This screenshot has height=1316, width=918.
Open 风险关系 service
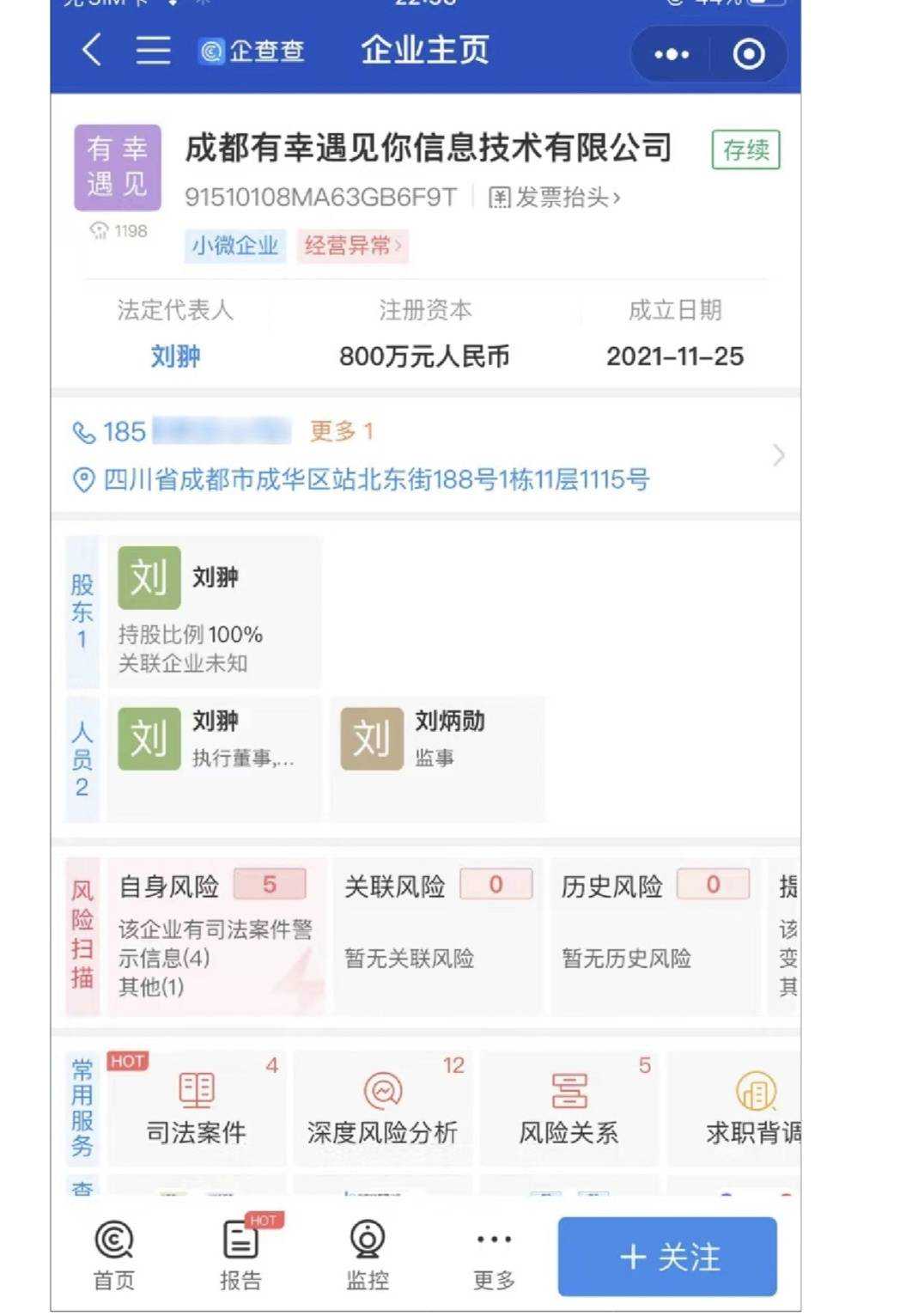[x=568, y=1108]
